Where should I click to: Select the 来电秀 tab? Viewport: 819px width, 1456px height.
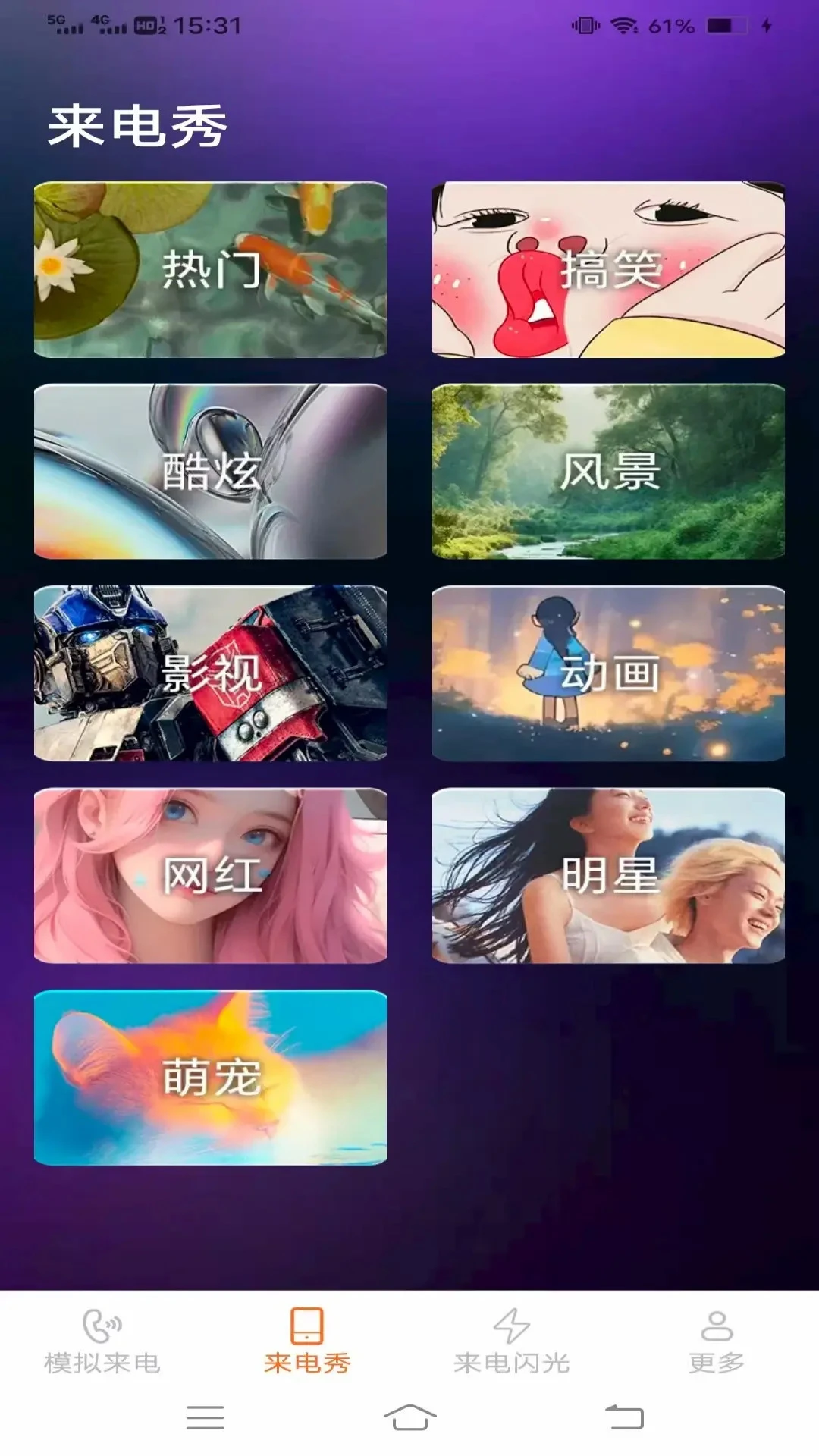pyautogui.click(x=307, y=1341)
